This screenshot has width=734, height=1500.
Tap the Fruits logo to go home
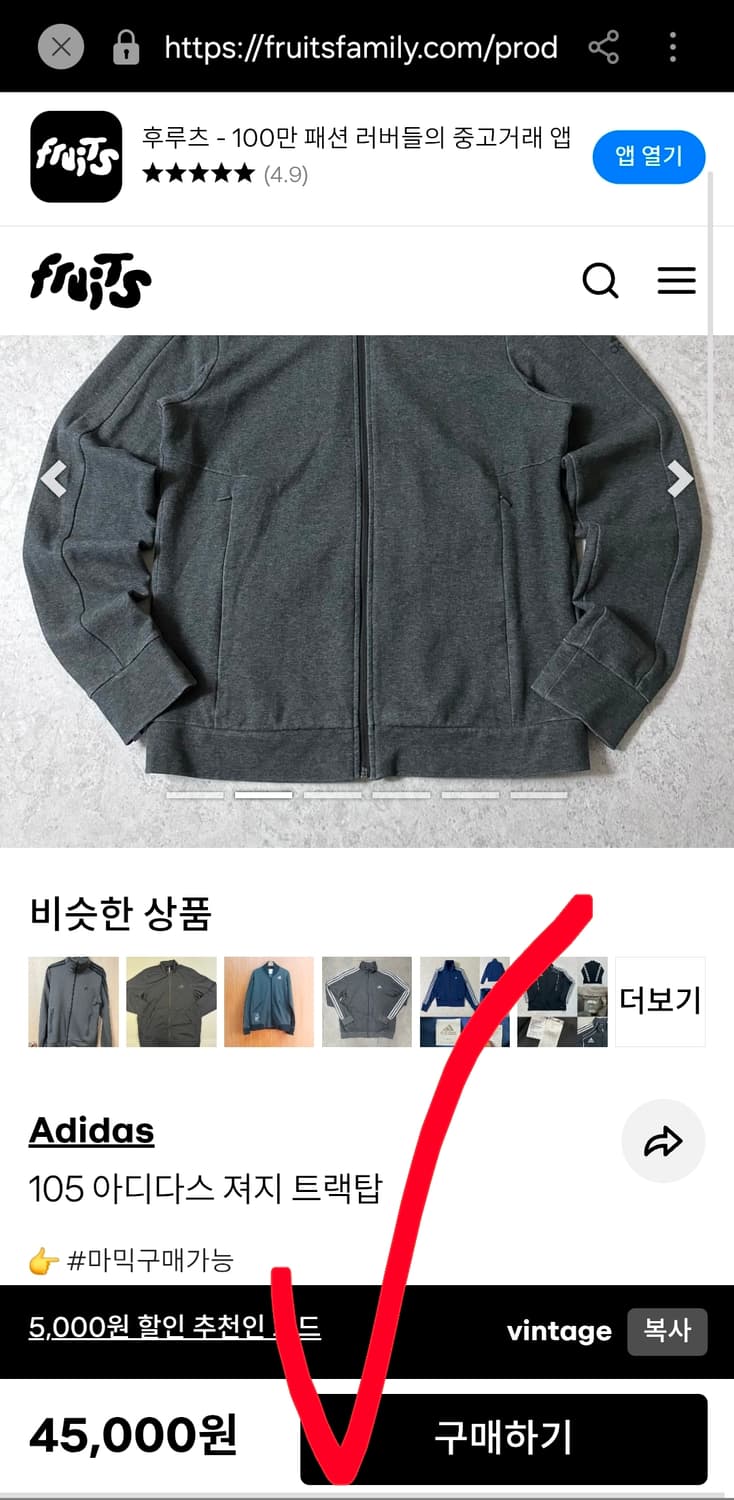[x=90, y=281]
